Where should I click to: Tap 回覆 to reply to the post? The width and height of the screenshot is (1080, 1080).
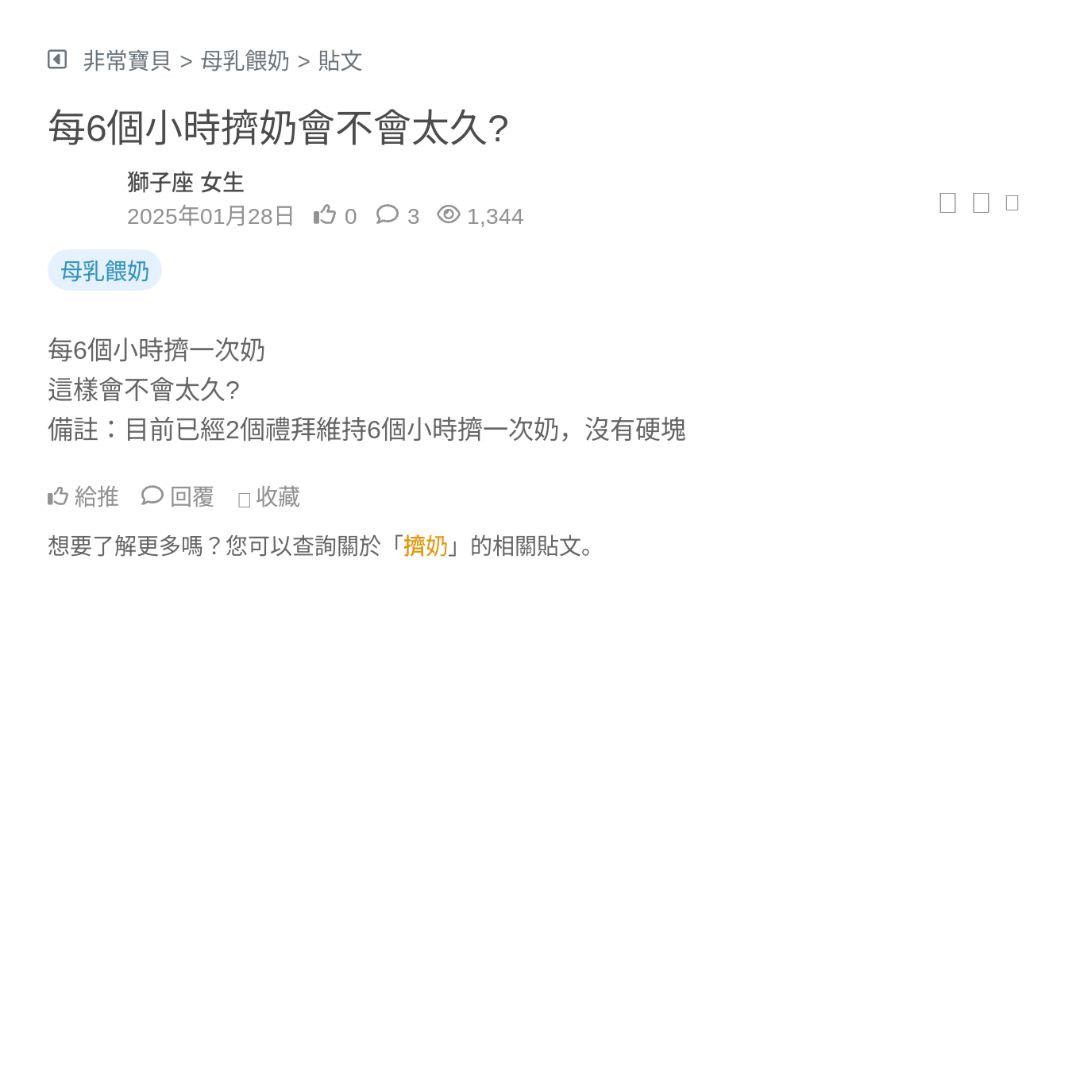179,497
